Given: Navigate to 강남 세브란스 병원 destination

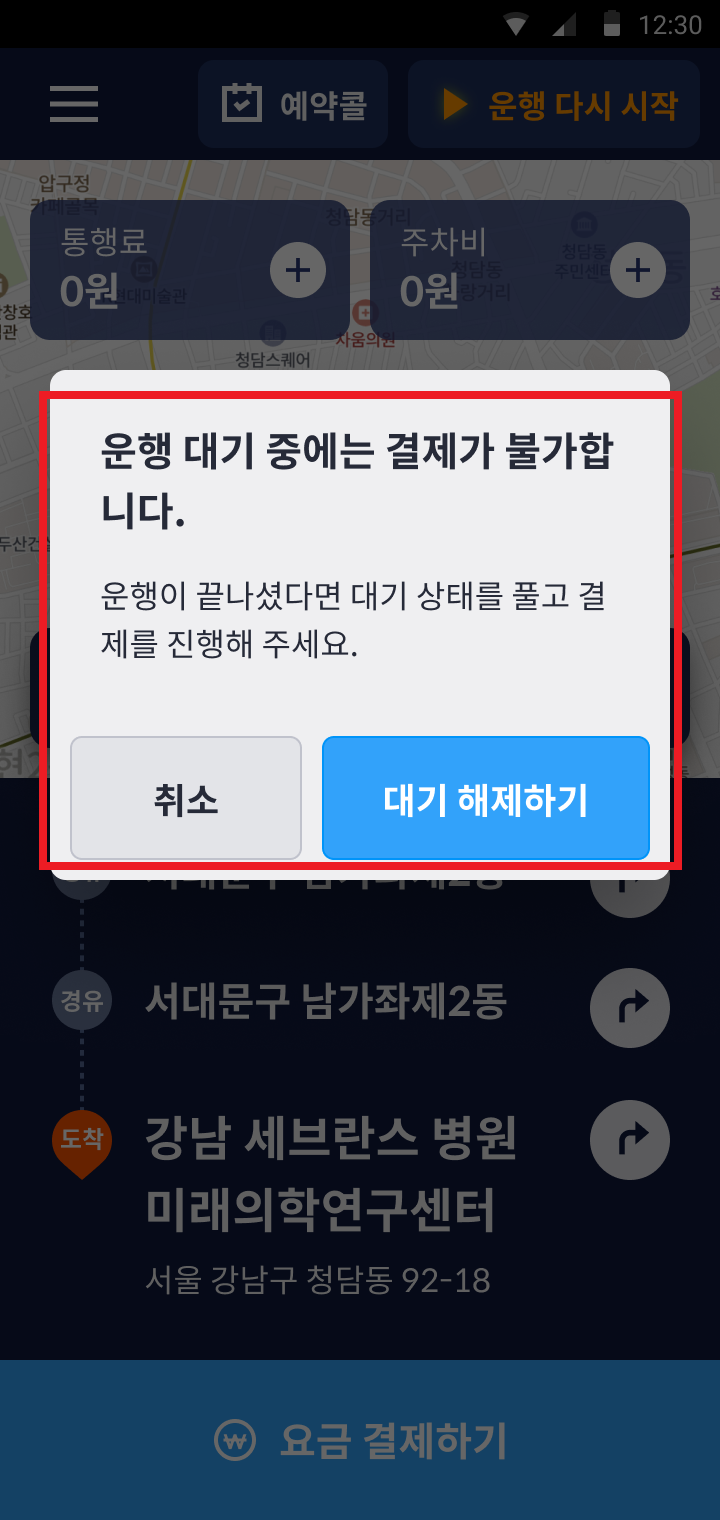Looking at the screenshot, I should point(630,1141).
